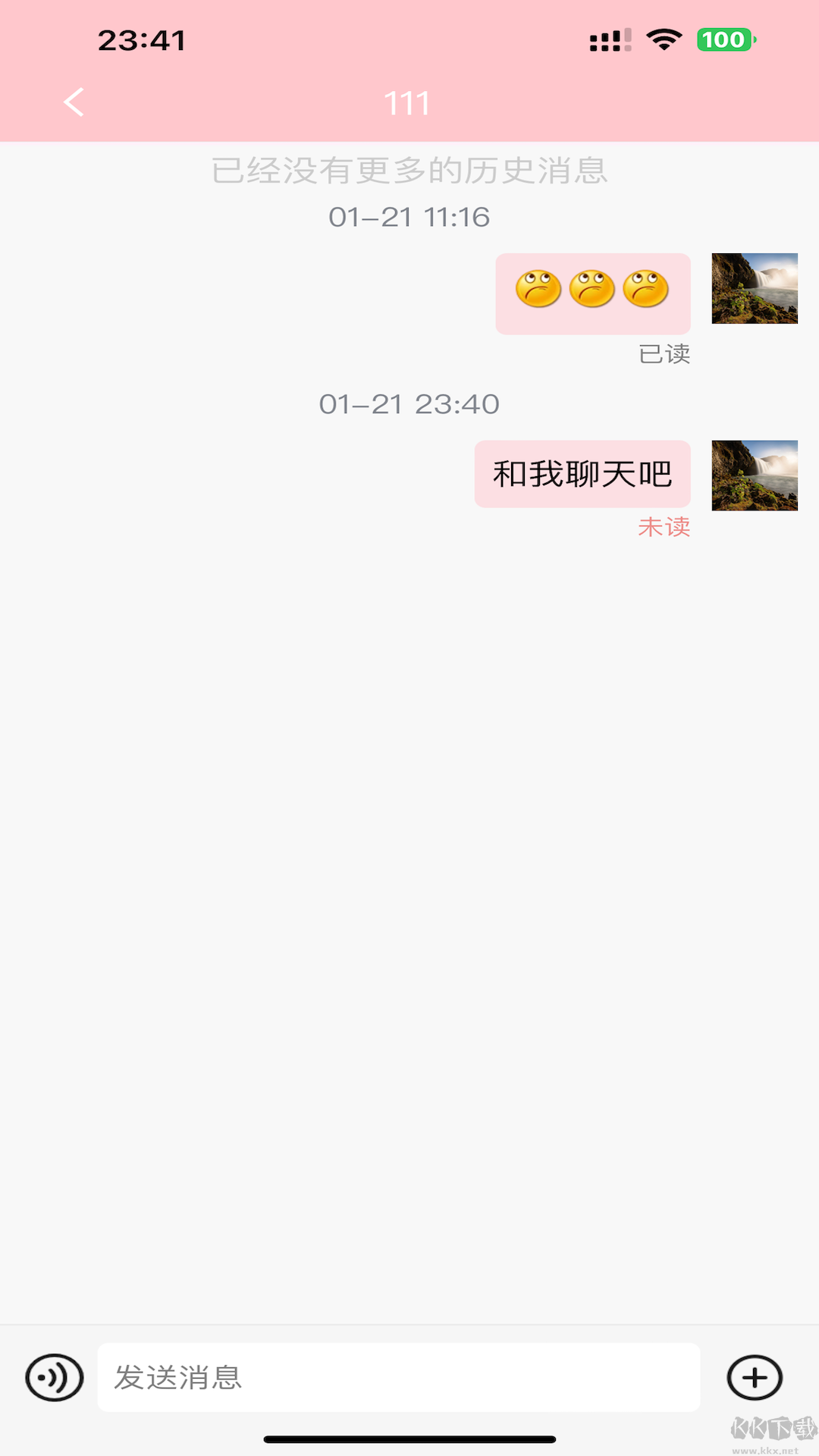Viewport: 819px width, 1456px height.
Task: Open the bottom waterfall avatar image
Action: click(x=754, y=474)
